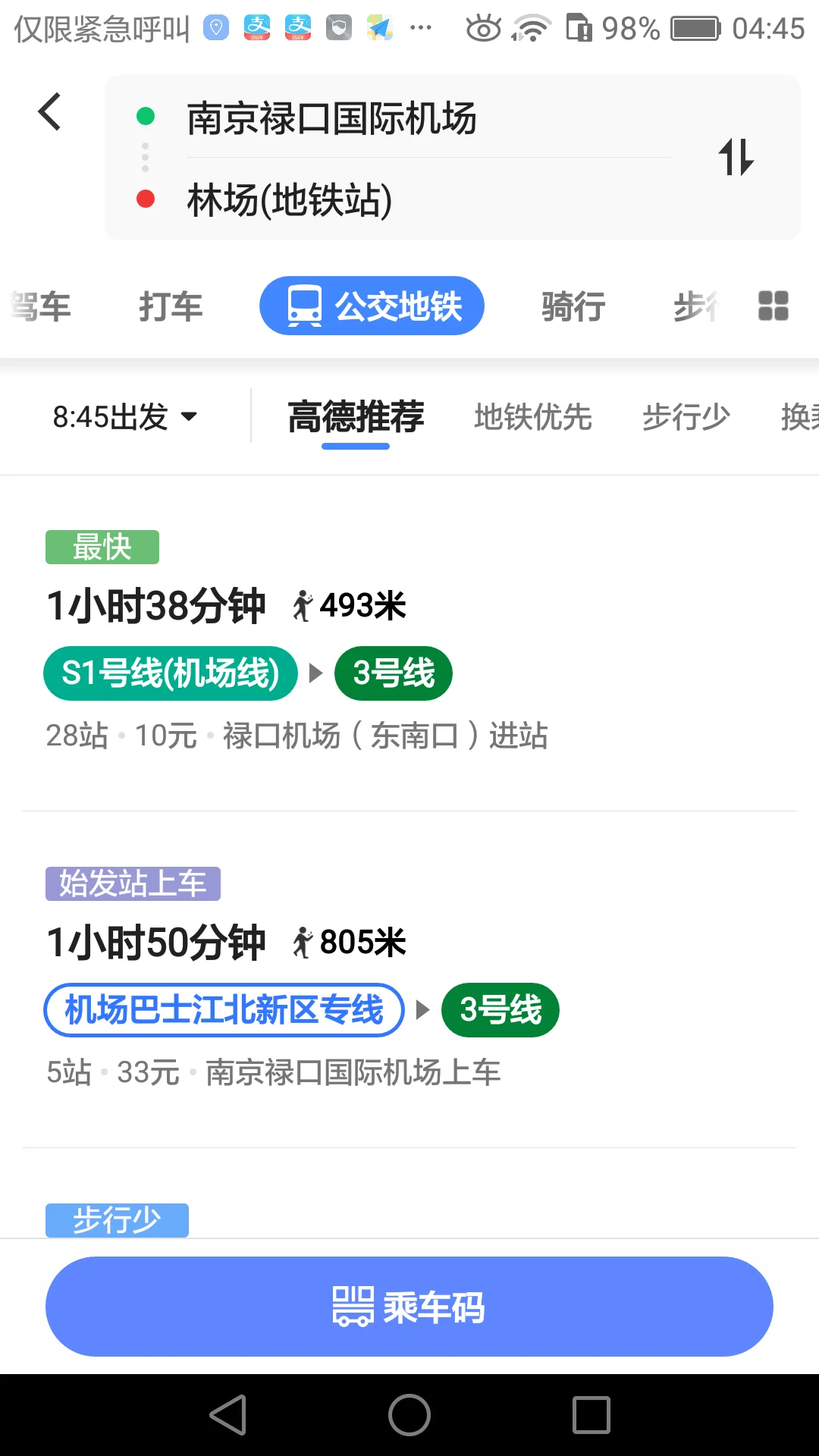Viewport: 819px width, 1456px height.
Task: Tap the battery indicator in the status bar
Action: tap(697, 27)
